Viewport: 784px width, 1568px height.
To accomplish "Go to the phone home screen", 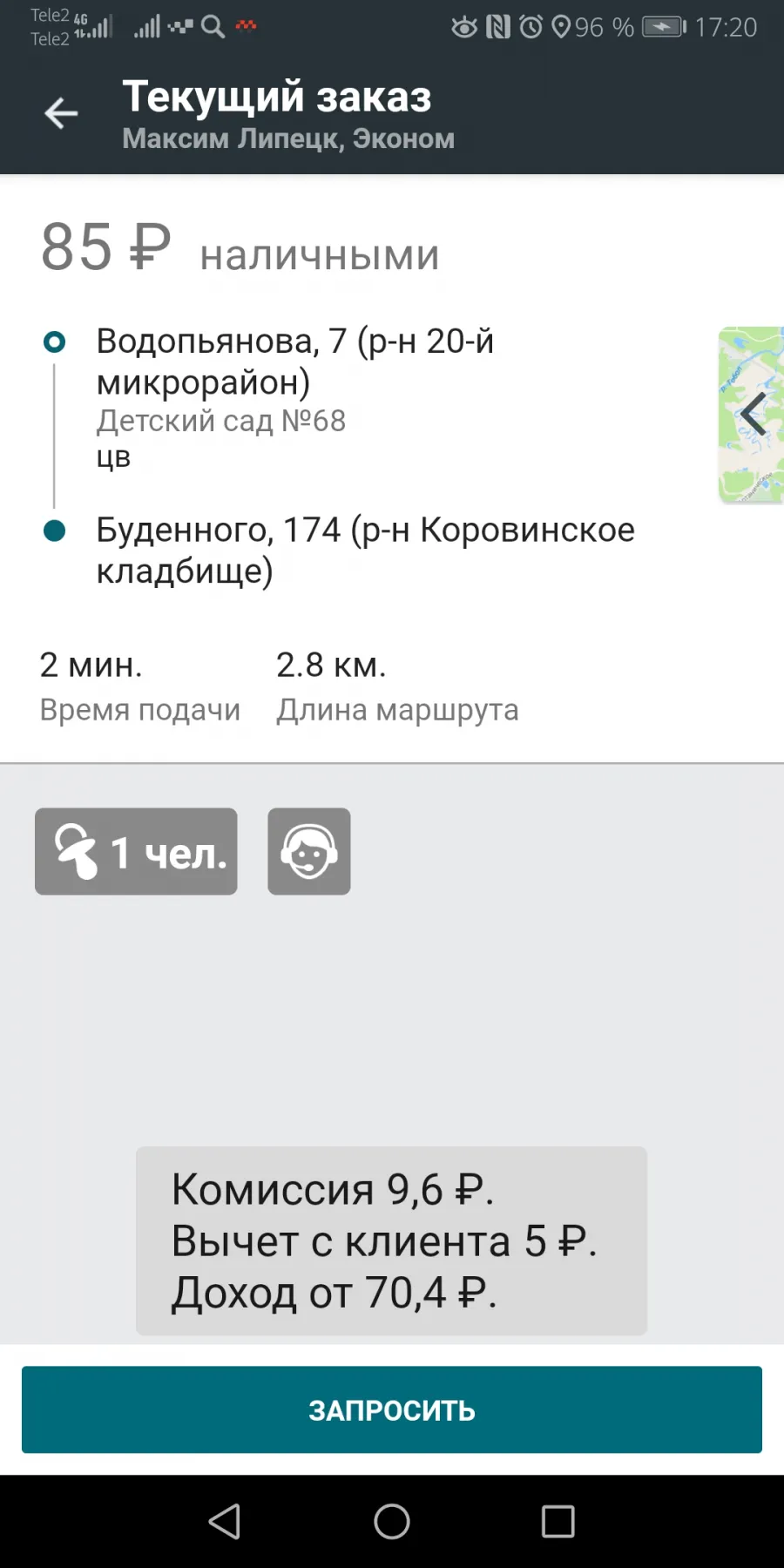I will tap(392, 1522).
